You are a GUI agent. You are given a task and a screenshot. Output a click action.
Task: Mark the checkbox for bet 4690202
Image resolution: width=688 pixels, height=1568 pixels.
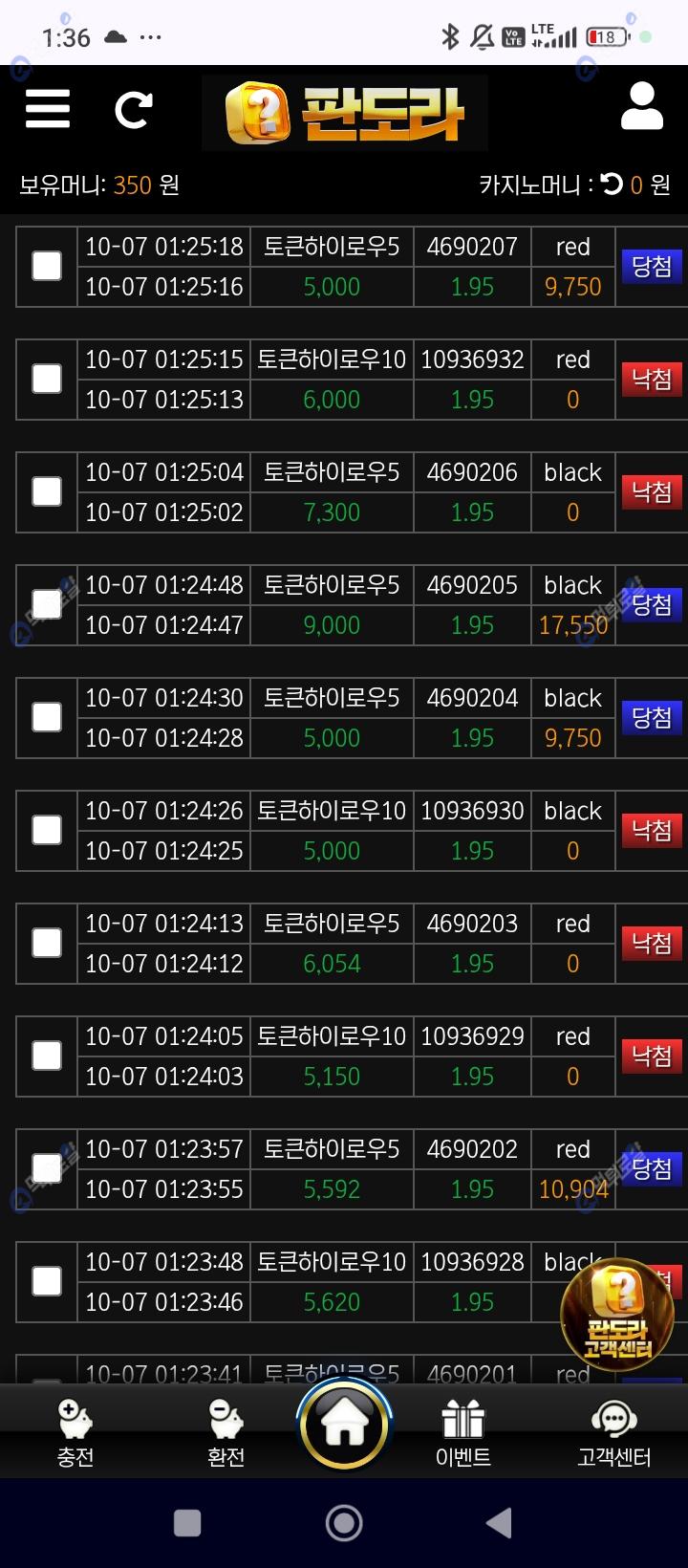tap(47, 1168)
